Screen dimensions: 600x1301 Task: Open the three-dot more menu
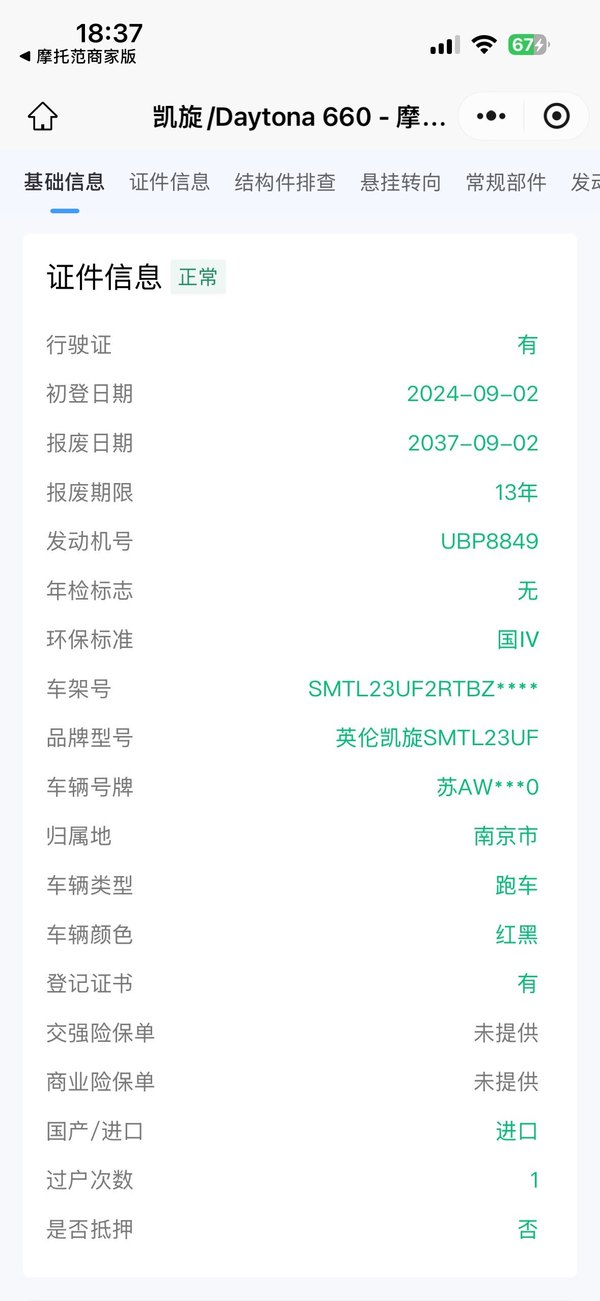click(x=491, y=117)
